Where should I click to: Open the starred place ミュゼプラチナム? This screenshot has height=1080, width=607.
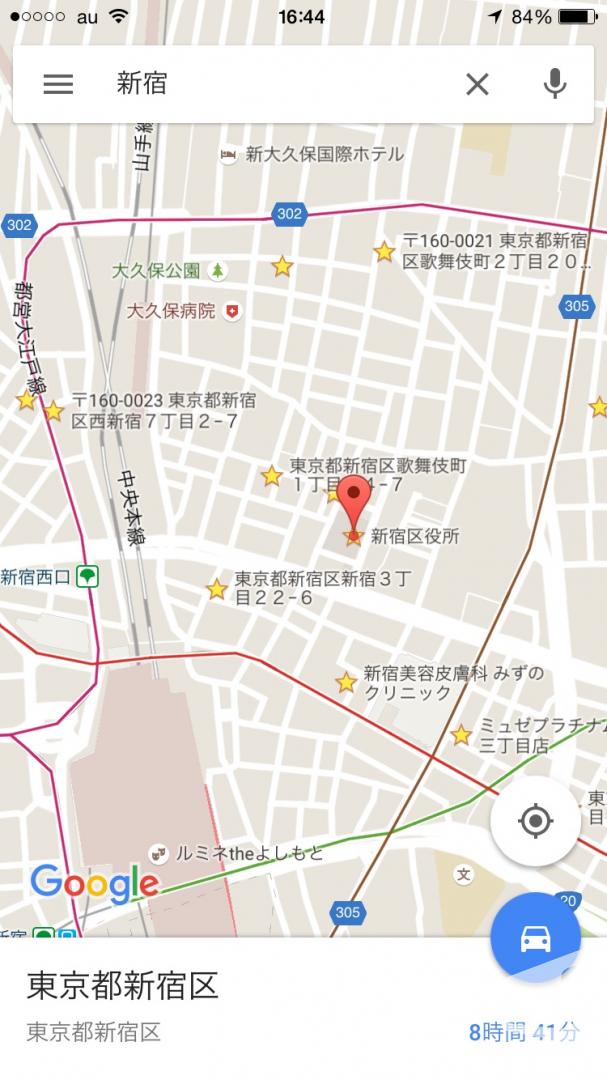tap(461, 734)
